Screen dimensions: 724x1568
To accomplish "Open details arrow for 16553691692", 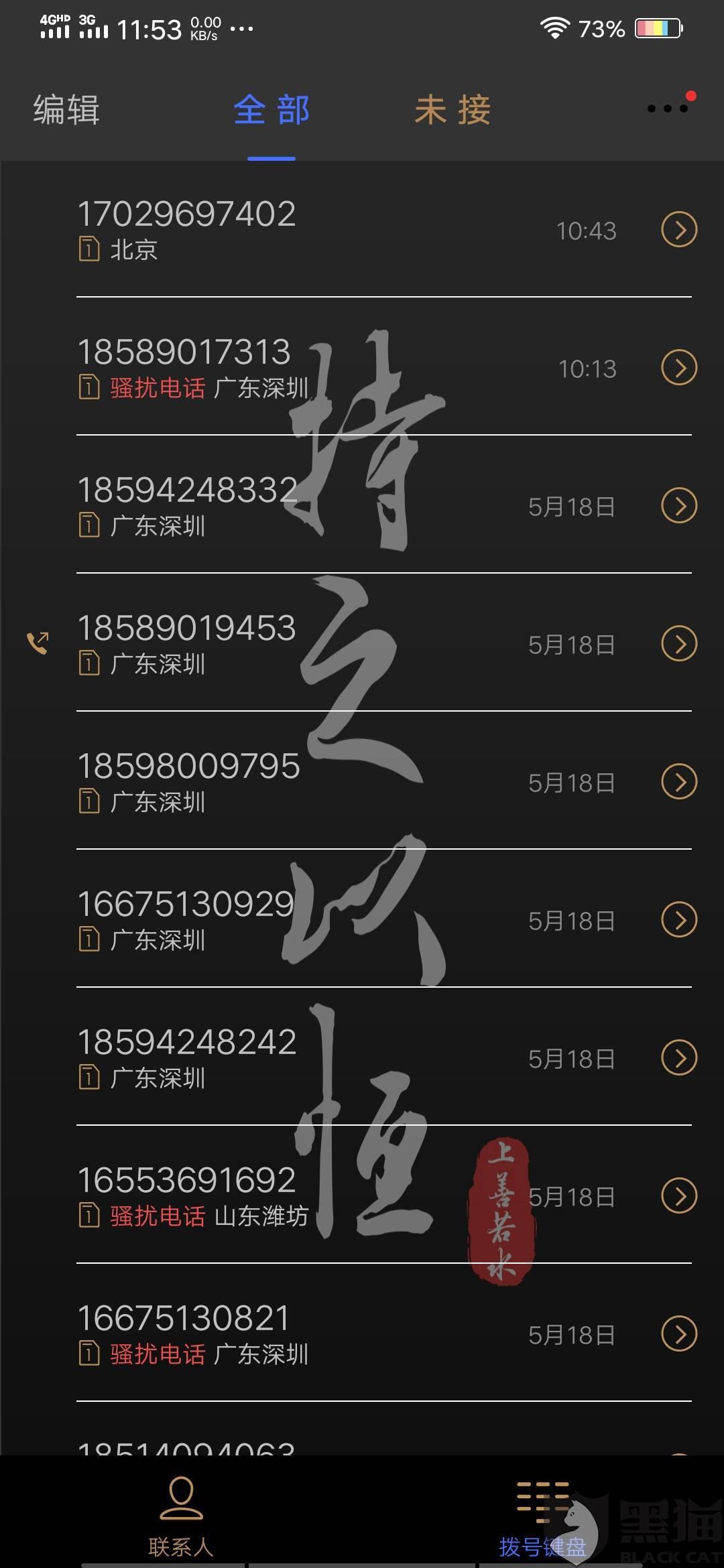I will click(679, 1196).
